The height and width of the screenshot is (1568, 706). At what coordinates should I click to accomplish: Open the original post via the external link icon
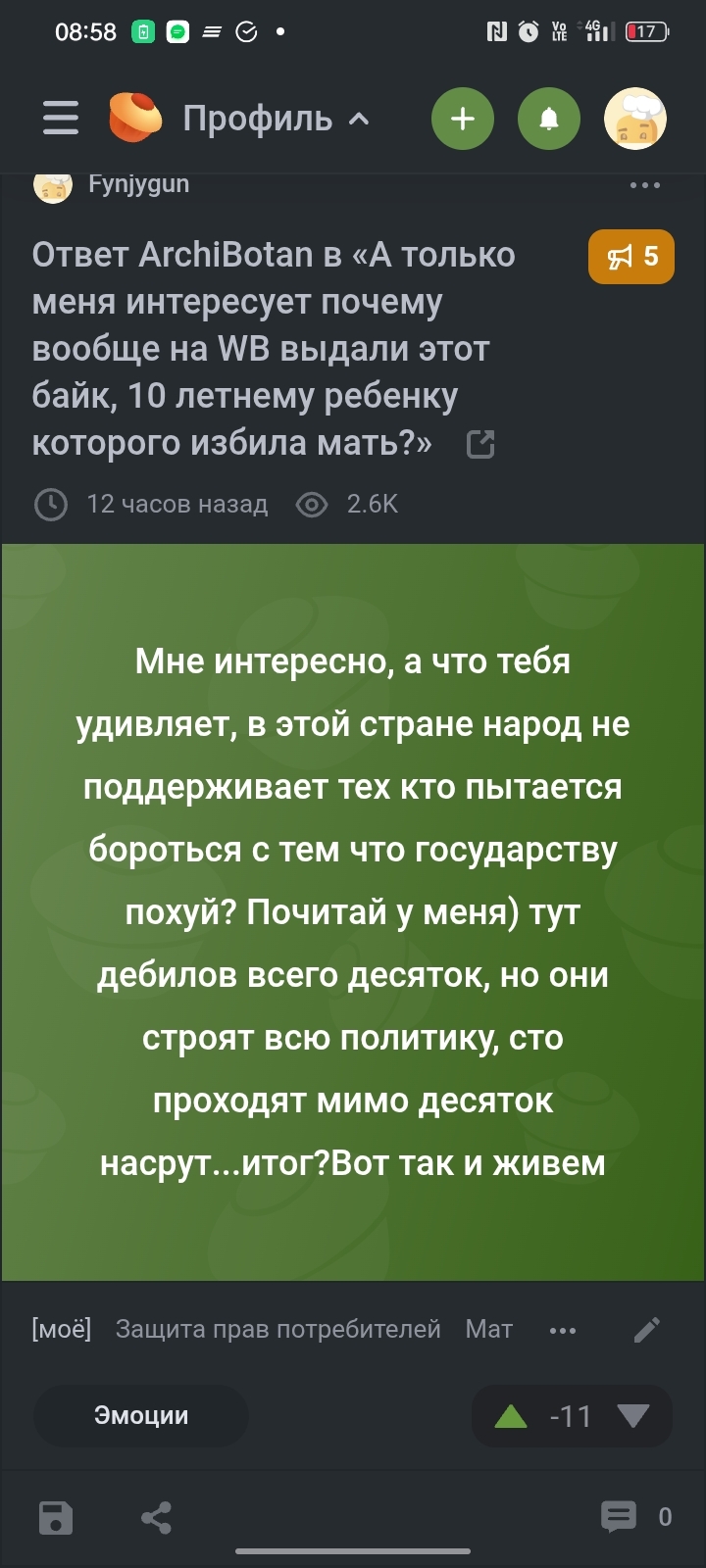(480, 445)
